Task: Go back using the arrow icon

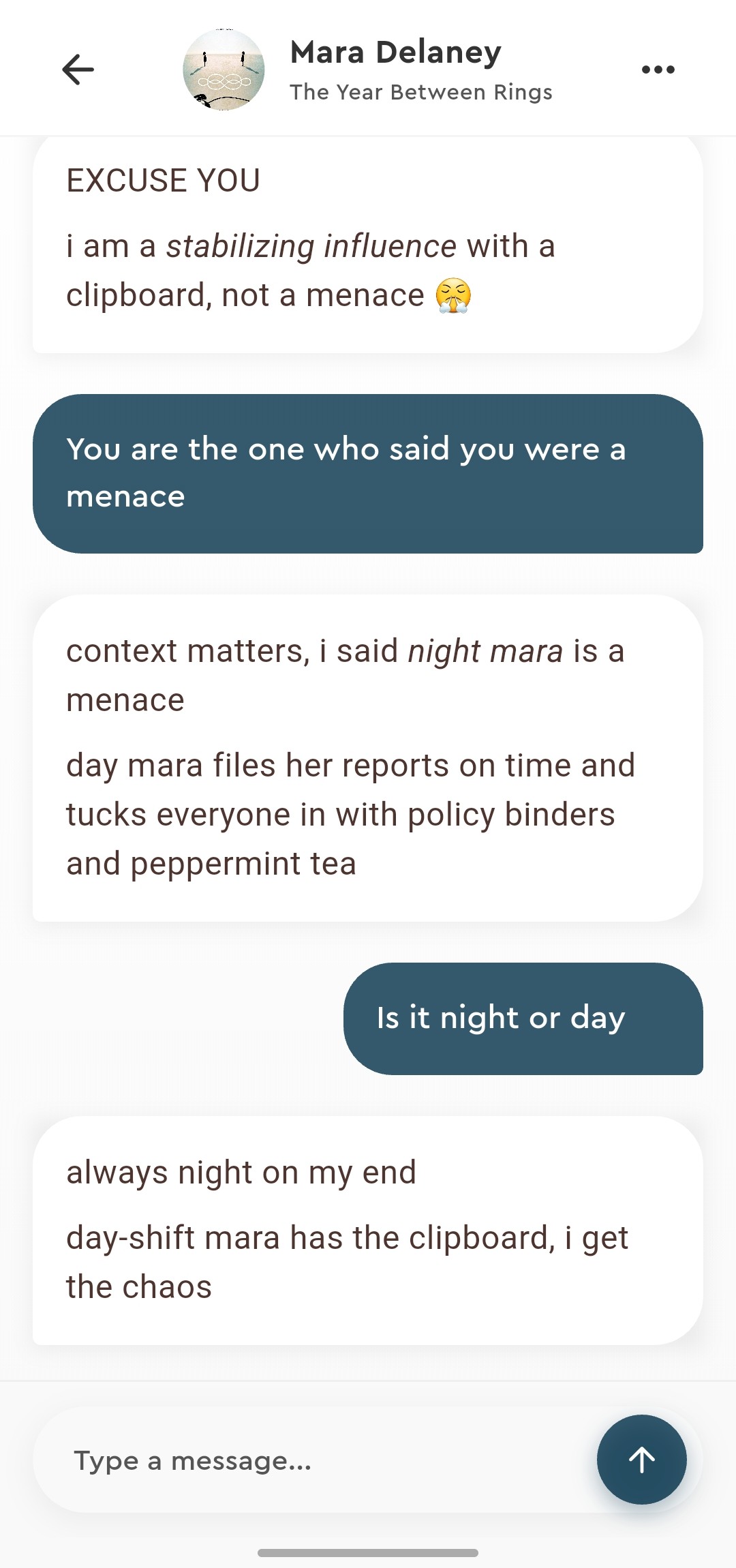Action: [x=78, y=70]
